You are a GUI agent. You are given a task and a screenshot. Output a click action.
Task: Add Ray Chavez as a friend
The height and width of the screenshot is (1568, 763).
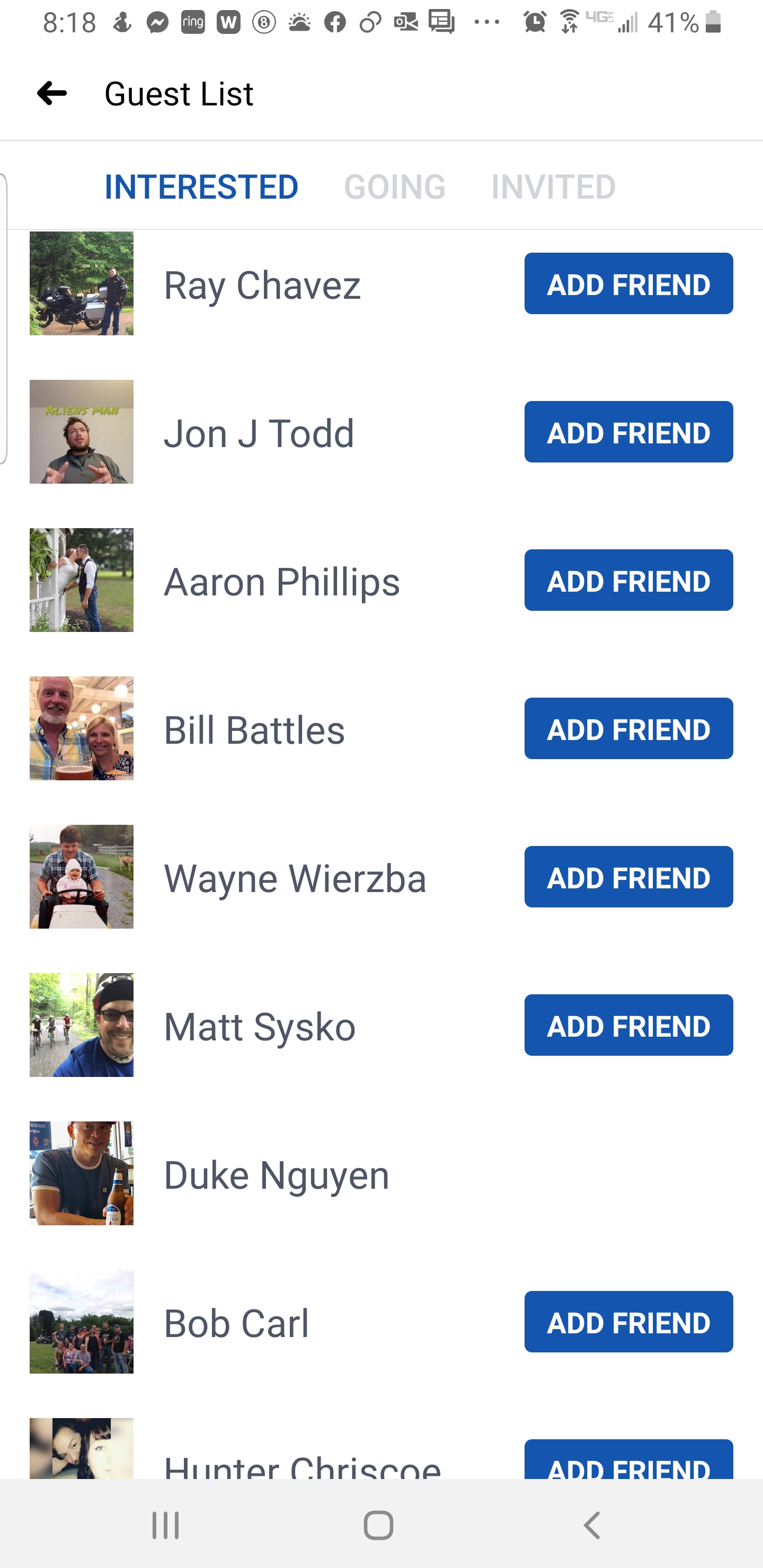(x=628, y=283)
